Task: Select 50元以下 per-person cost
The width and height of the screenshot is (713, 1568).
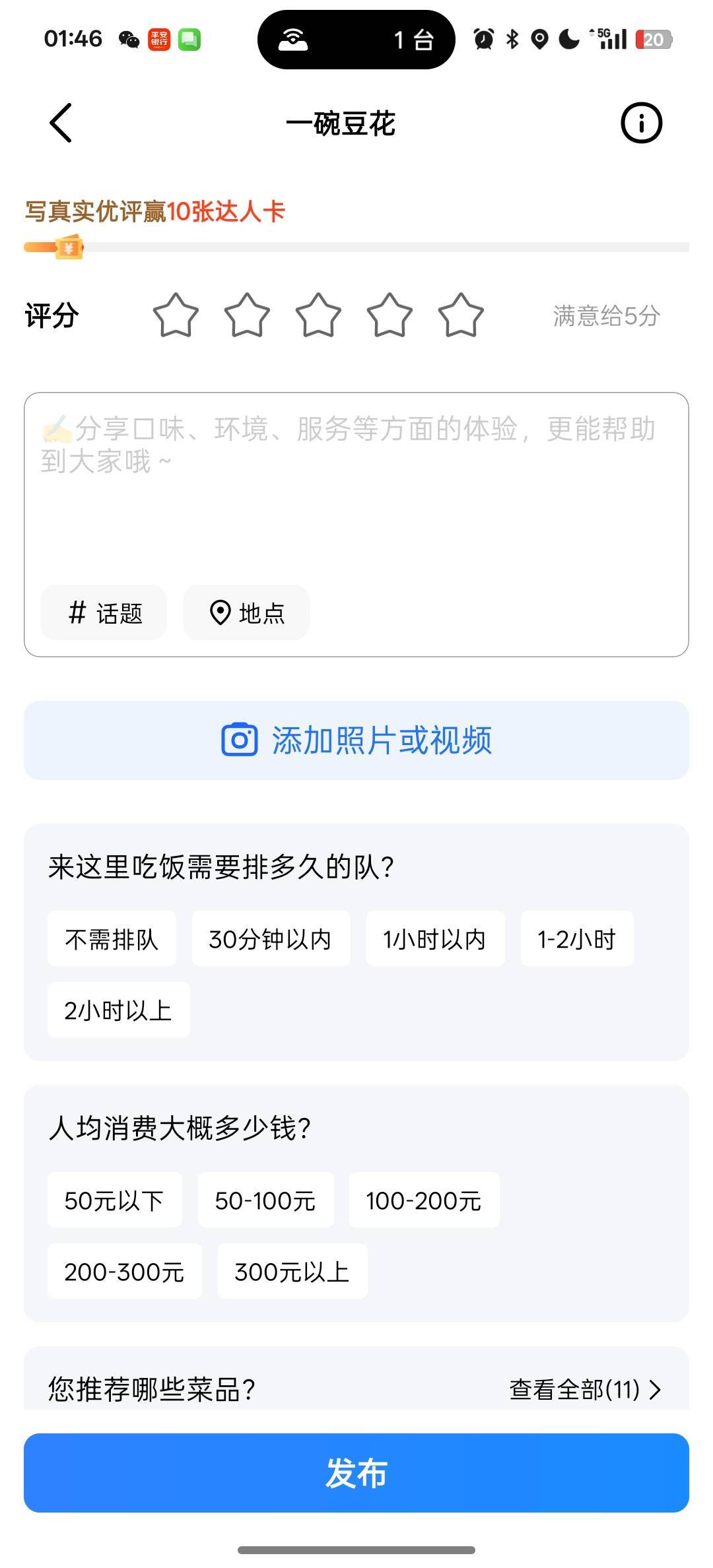Action: click(114, 1200)
